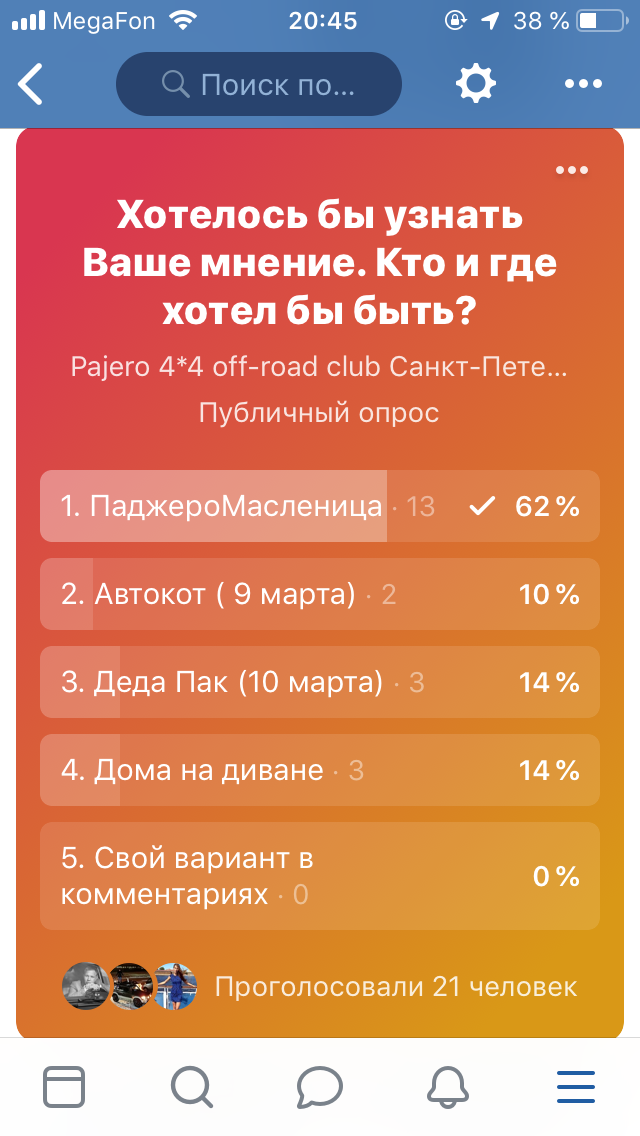Open the header overflow menu

[x=583, y=84]
